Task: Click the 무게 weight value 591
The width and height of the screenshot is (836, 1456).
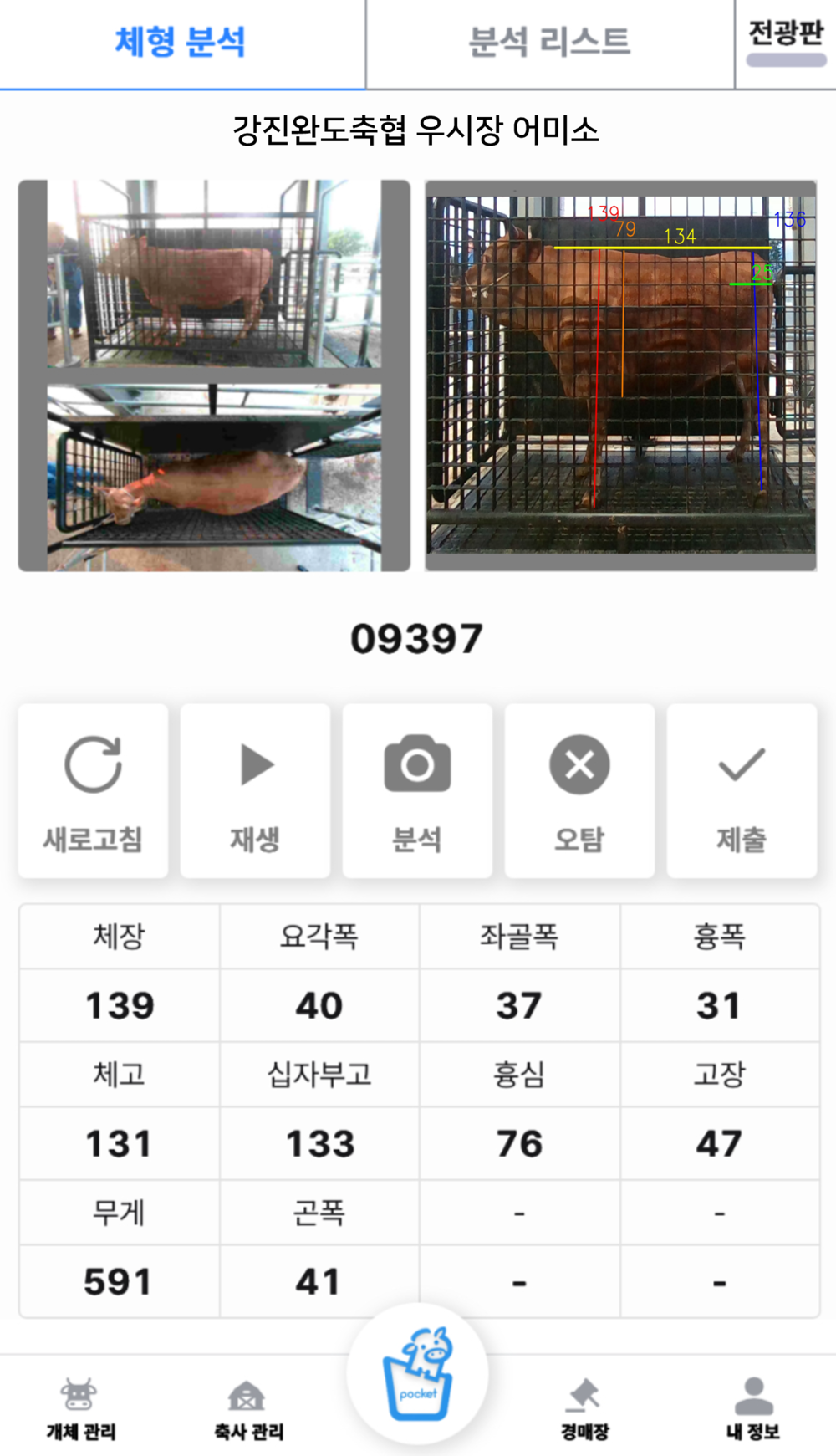Action: (x=117, y=1281)
